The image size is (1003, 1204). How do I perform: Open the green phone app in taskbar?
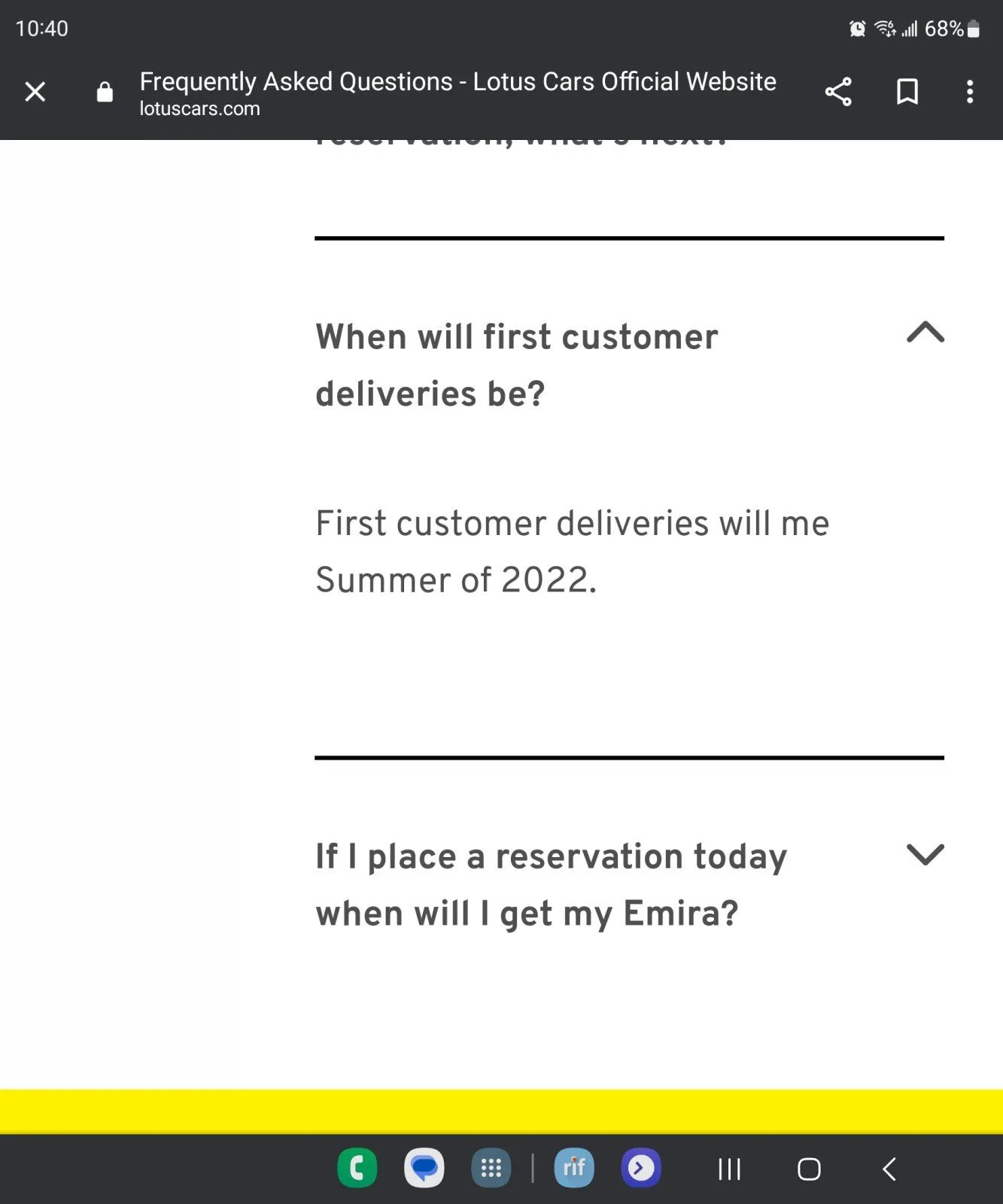[357, 1168]
